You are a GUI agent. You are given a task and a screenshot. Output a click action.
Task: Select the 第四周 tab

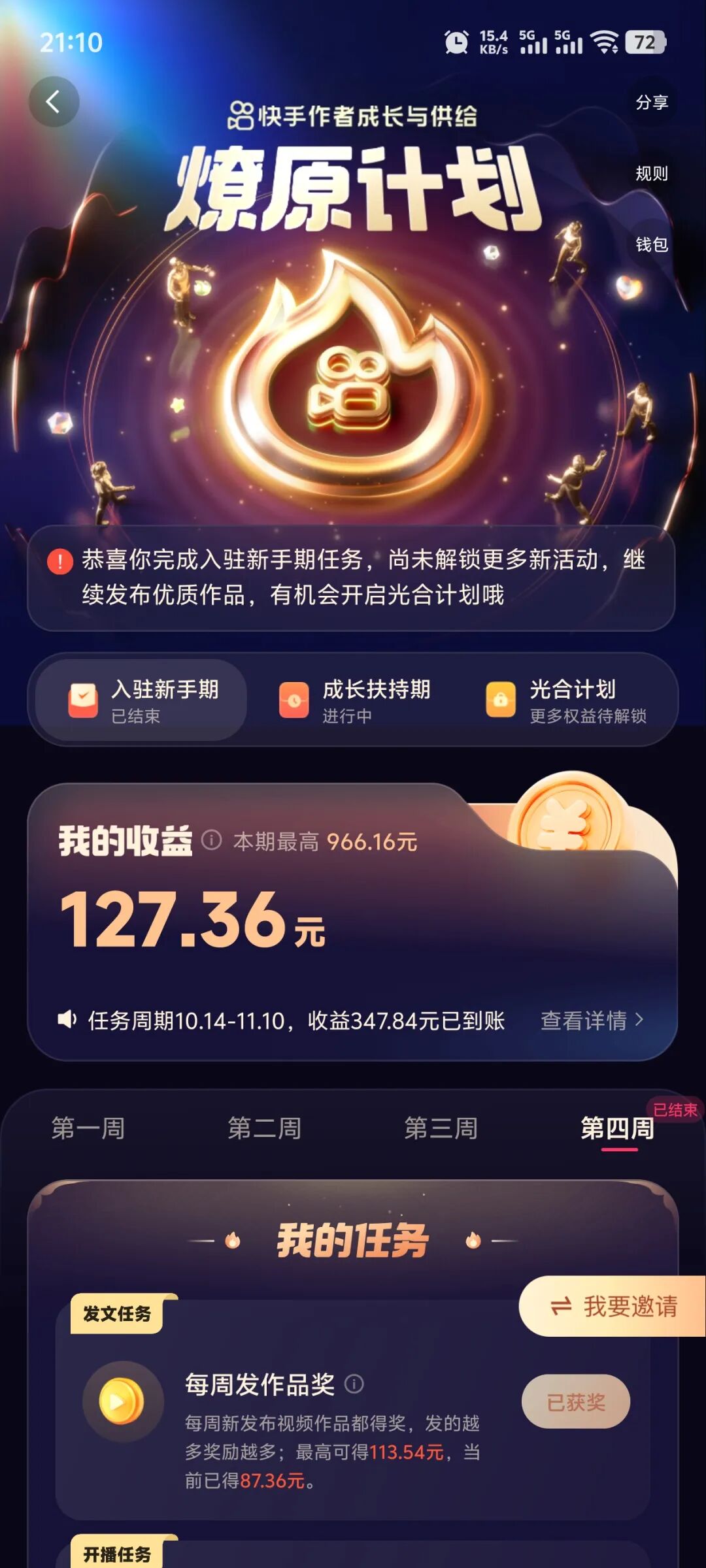[618, 1128]
